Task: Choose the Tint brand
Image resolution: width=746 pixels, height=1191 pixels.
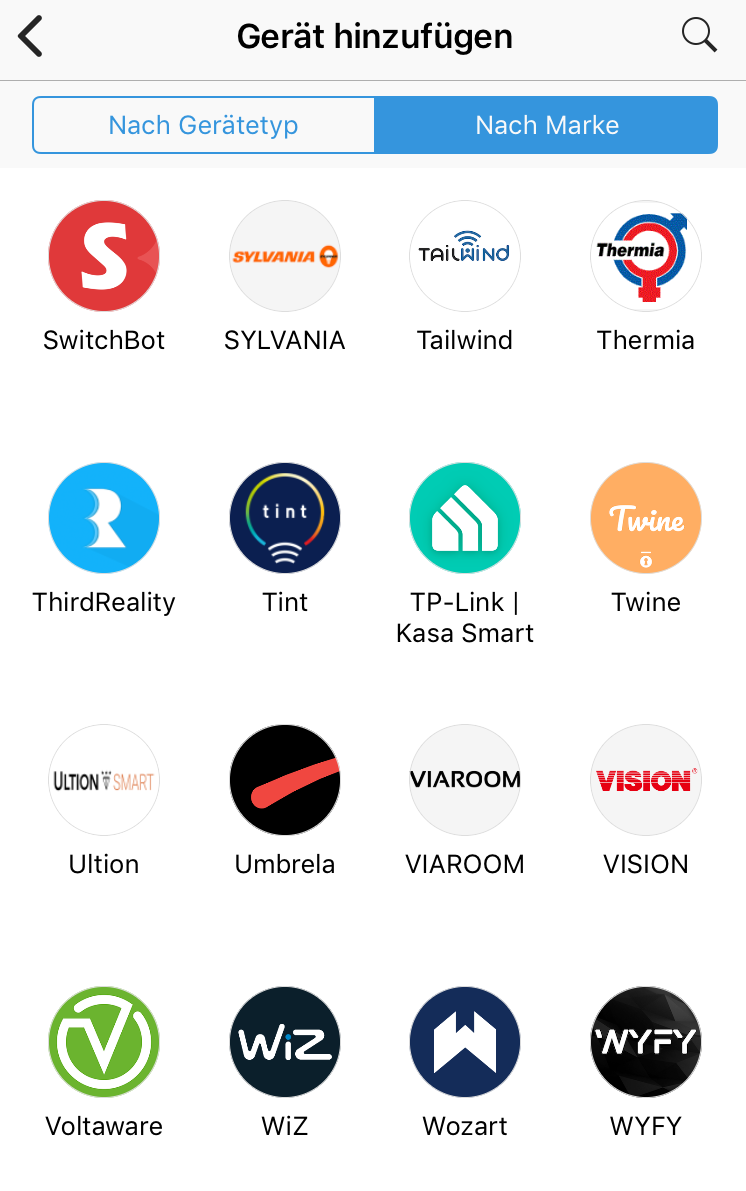Action: click(285, 518)
